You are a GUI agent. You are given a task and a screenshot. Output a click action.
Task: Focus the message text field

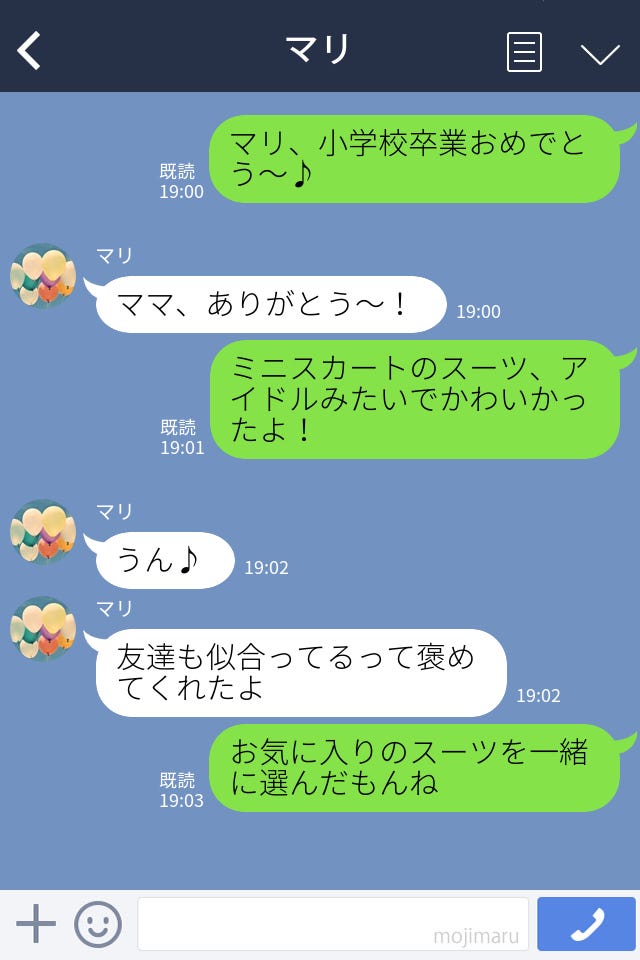coord(332,924)
